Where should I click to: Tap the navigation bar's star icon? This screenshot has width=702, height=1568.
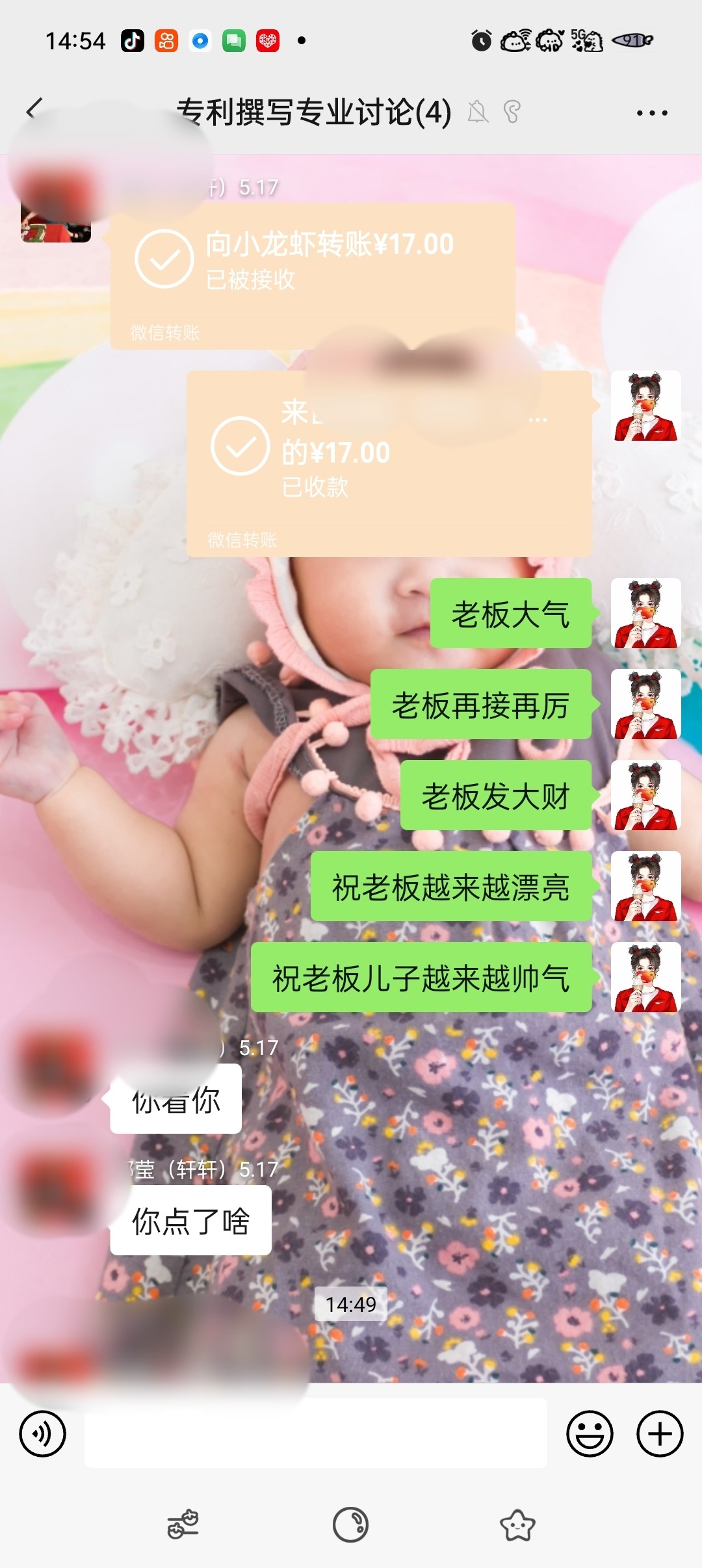tap(517, 1524)
